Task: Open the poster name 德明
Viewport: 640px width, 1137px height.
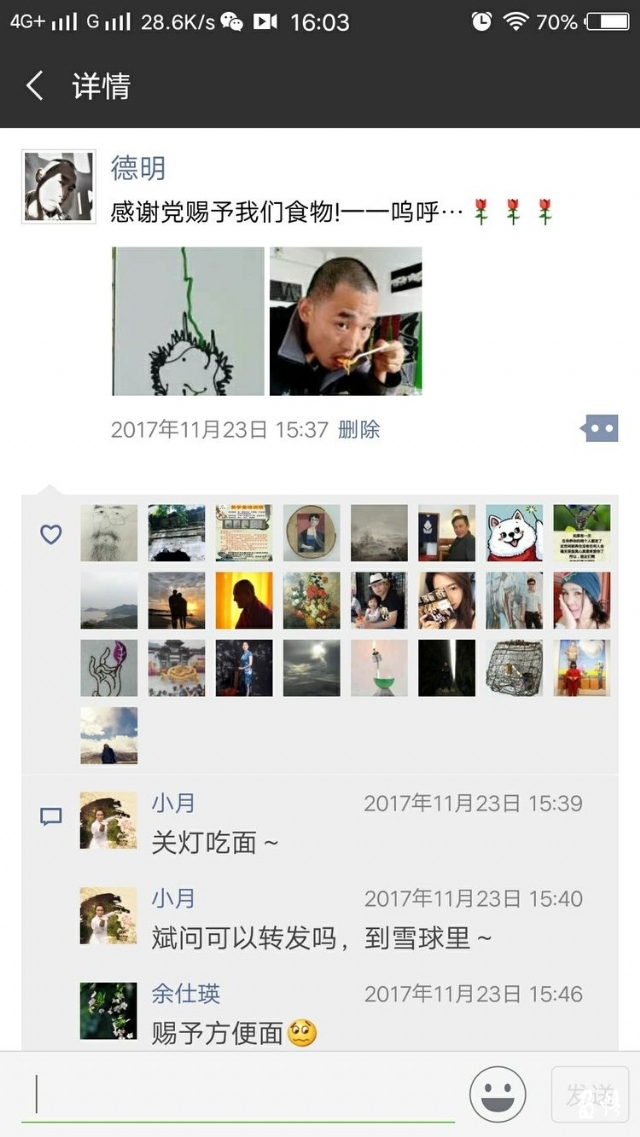Action: (138, 168)
